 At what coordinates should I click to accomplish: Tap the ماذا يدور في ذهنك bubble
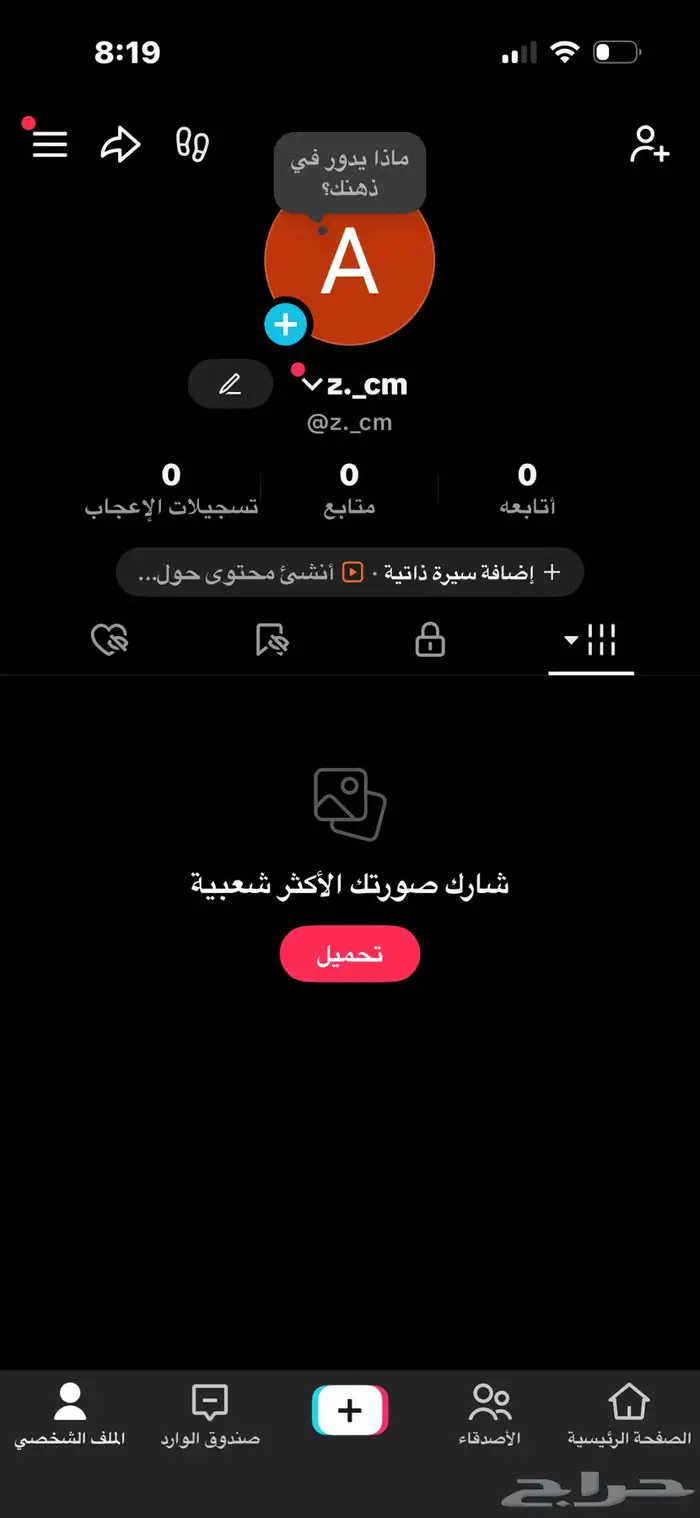350,173
